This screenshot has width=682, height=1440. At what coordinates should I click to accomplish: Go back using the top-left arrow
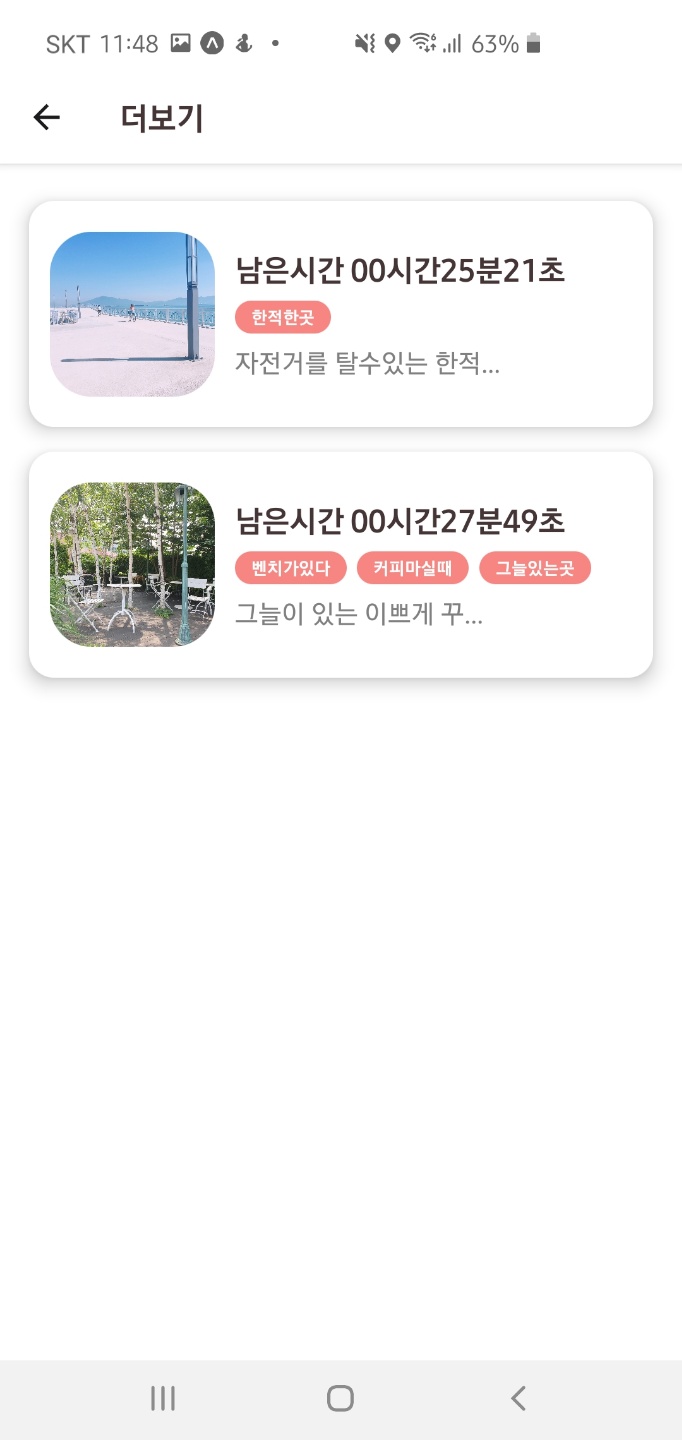tap(46, 118)
